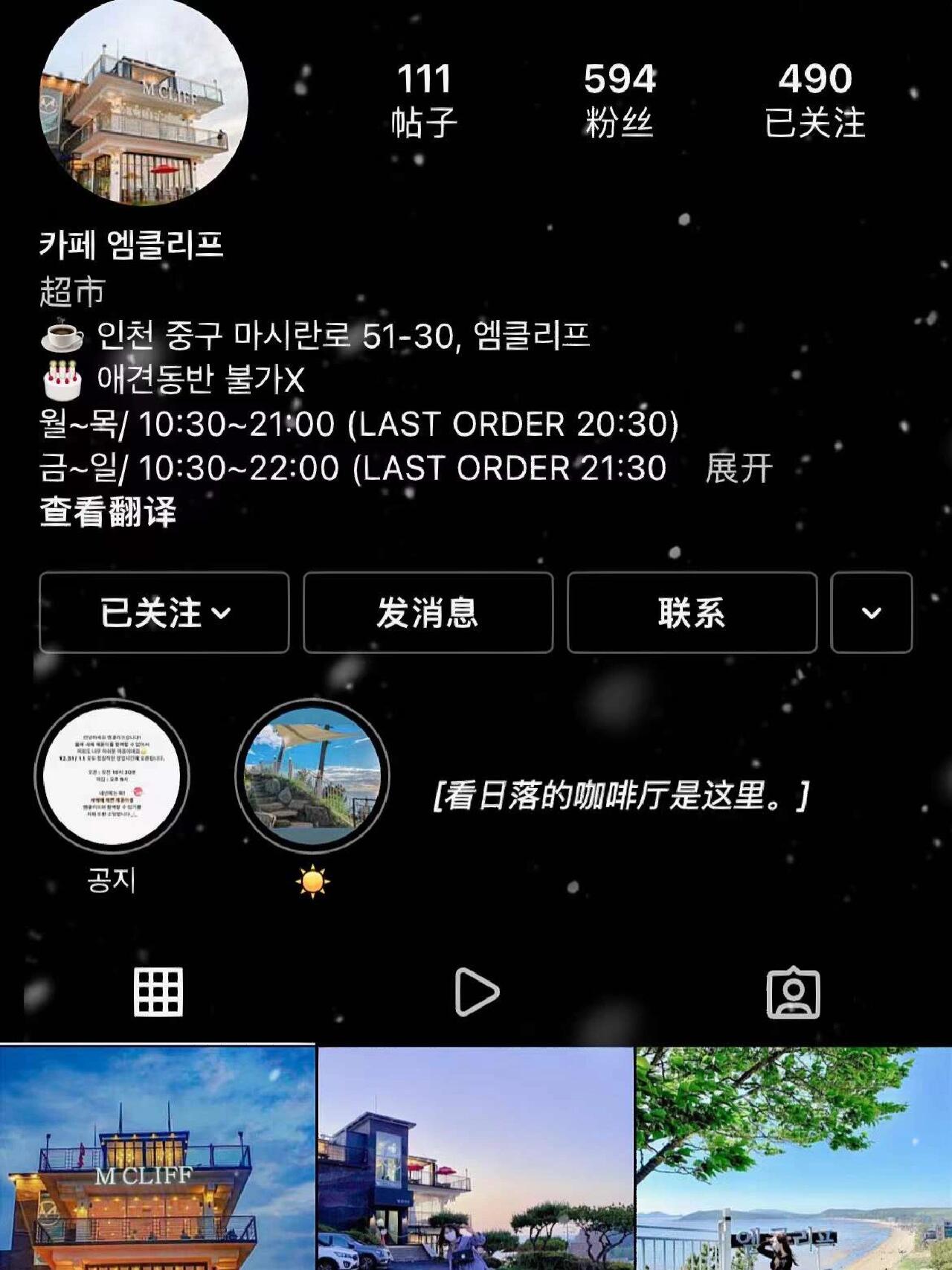This screenshot has width=952, height=1270.
Task: Switch to the tagged photos tab
Action: click(793, 992)
